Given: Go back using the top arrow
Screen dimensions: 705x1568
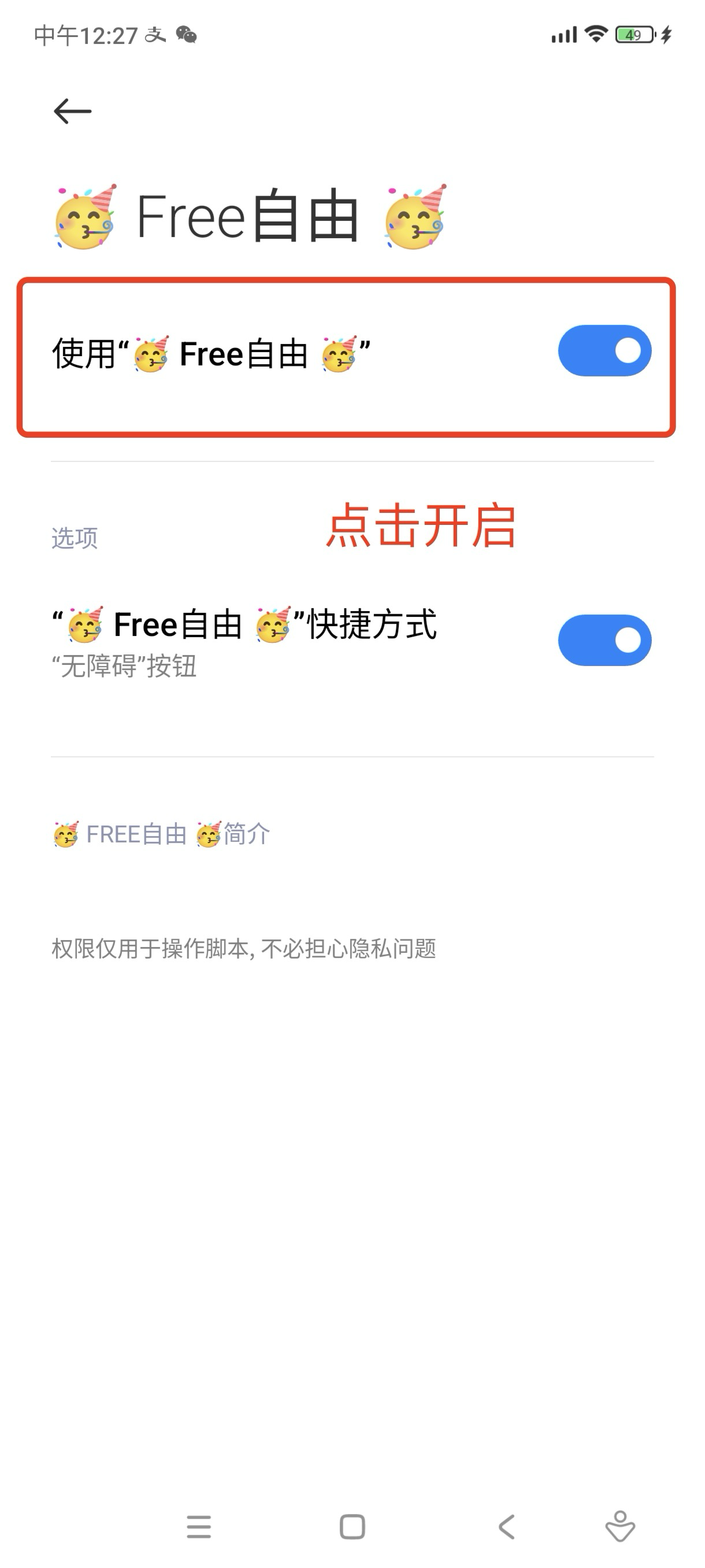Looking at the screenshot, I should pyautogui.click(x=72, y=112).
